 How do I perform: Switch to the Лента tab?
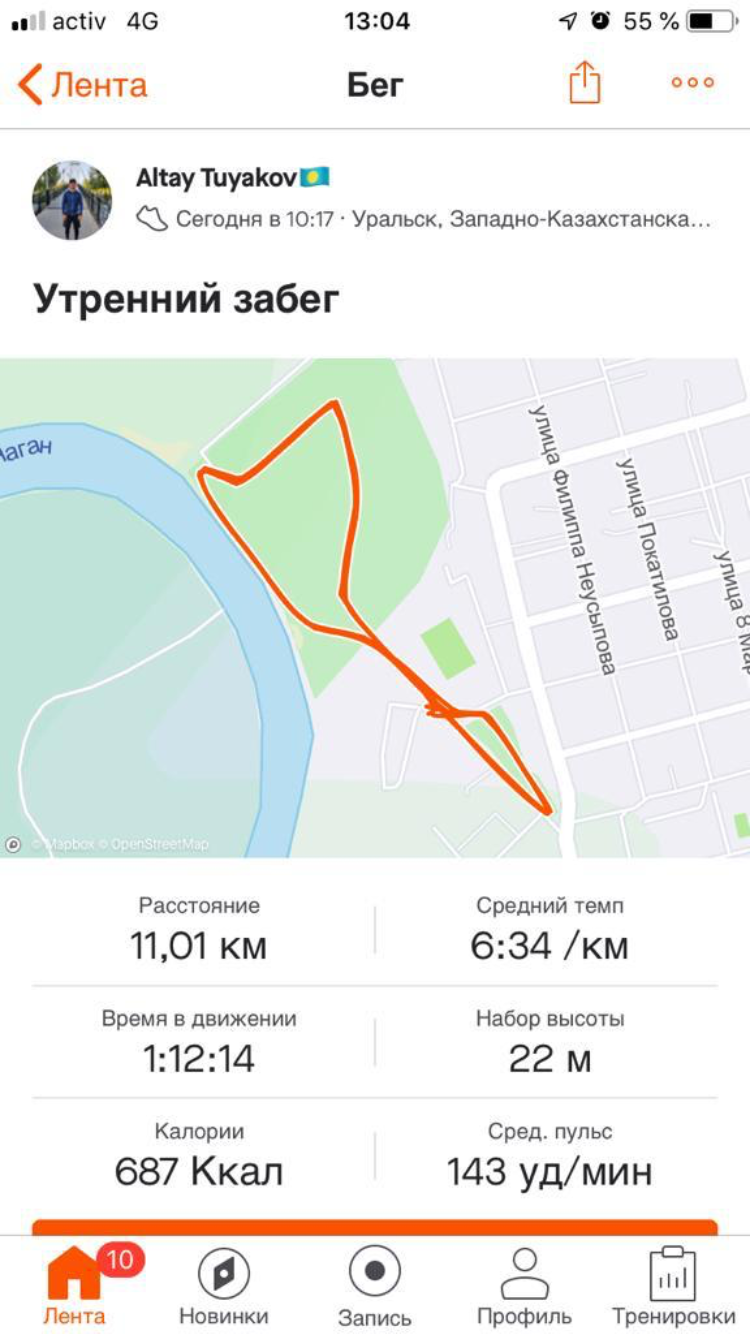(75, 1287)
